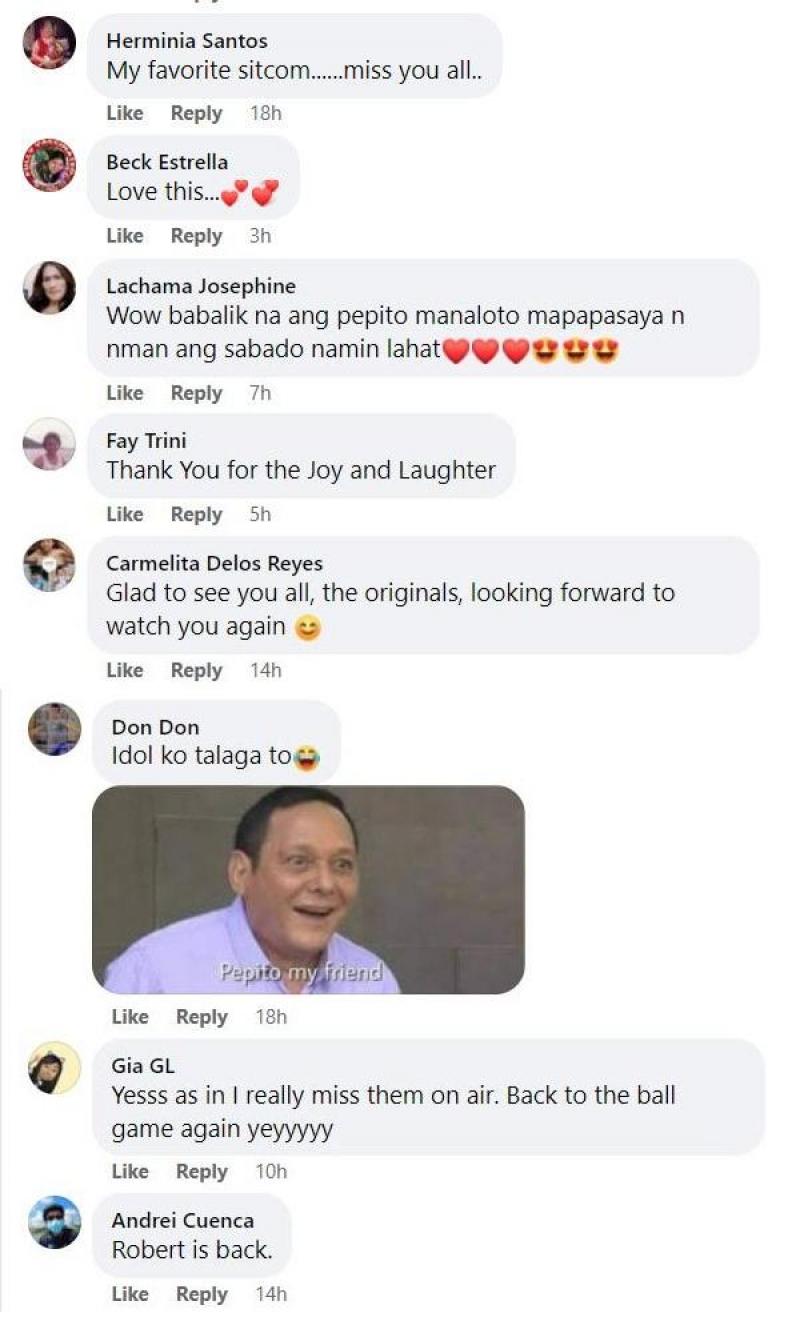Like Don Don's comment
This screenshot has width=800, height=1333.
tap(130, 1017)
